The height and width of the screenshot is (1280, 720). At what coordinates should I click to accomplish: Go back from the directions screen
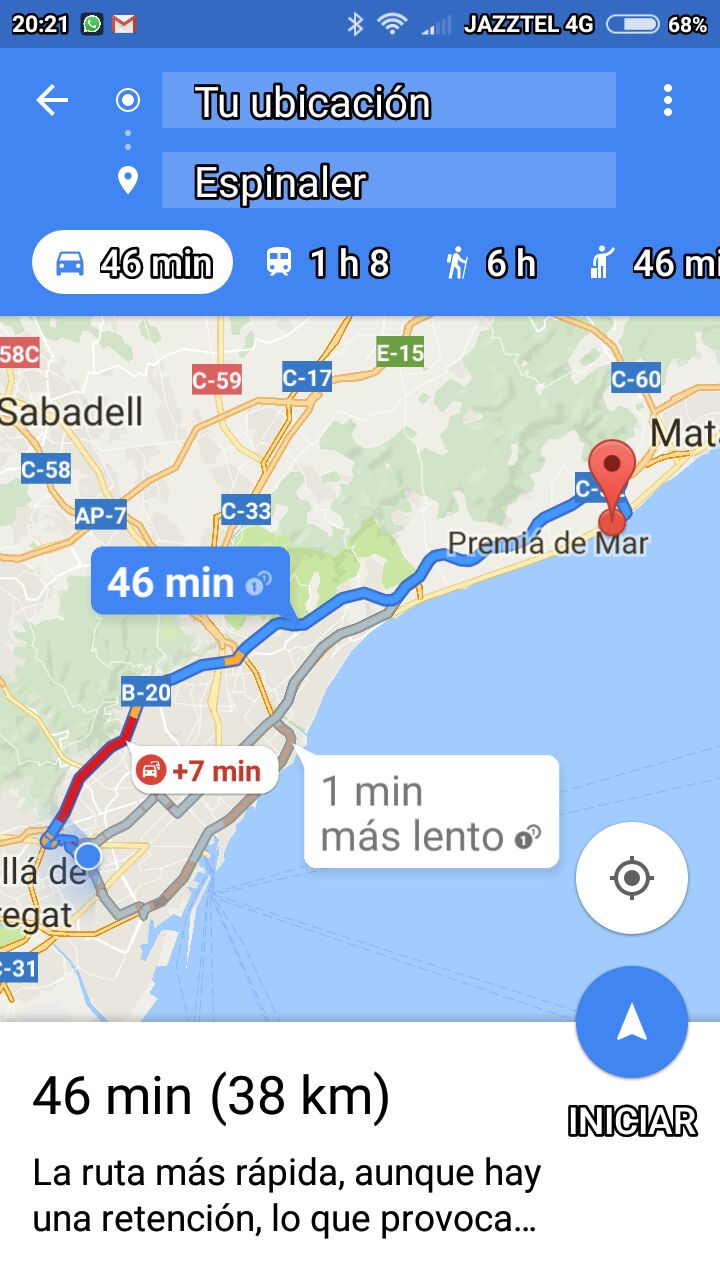point(52,100)
